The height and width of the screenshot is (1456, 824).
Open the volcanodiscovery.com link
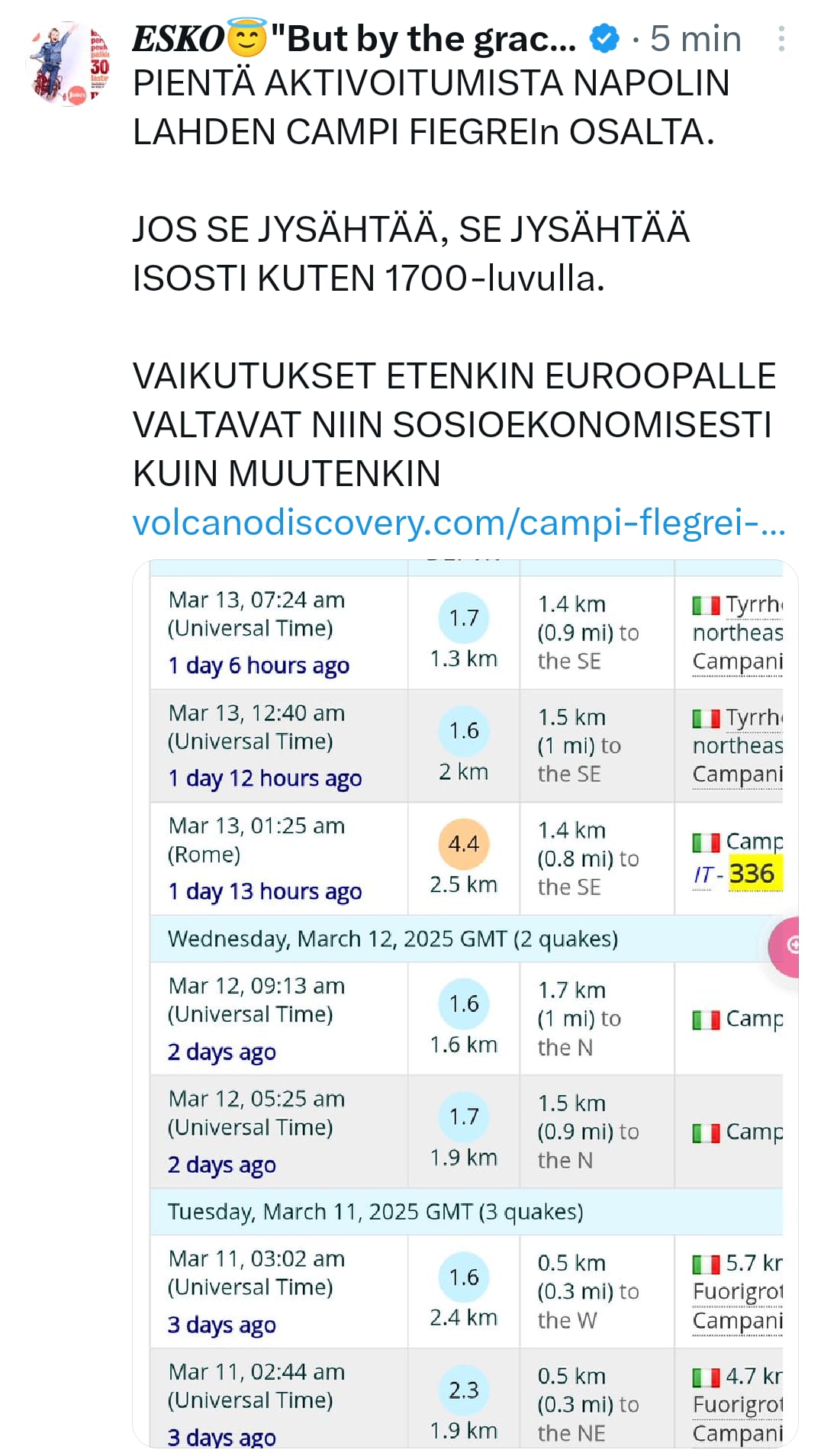pos(459,523)
